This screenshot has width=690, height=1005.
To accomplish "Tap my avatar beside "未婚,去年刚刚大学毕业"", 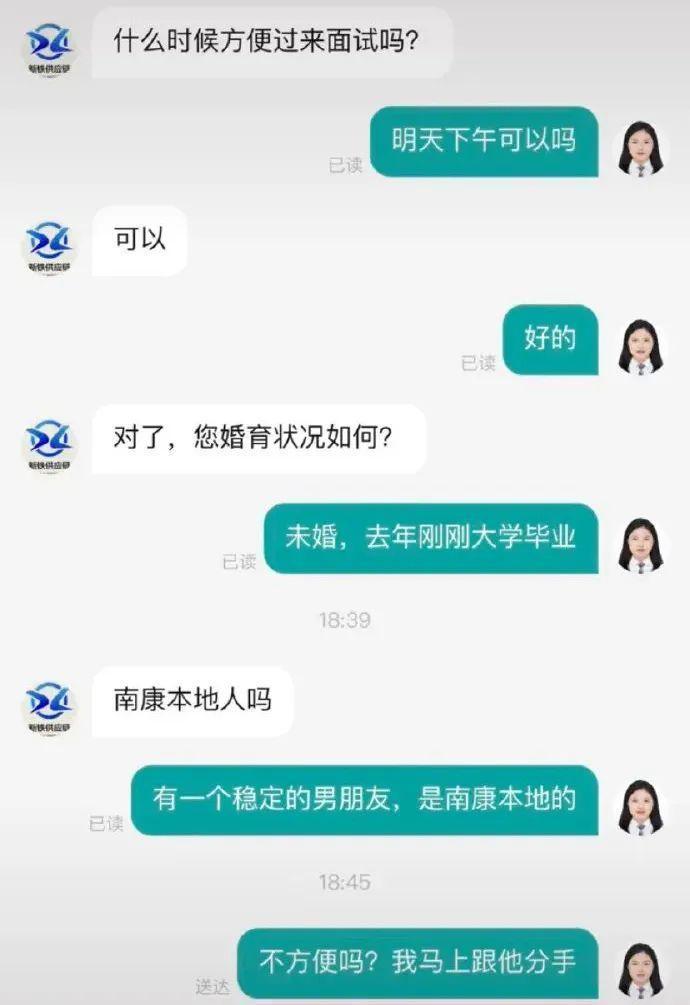I will tap(640, 544).
